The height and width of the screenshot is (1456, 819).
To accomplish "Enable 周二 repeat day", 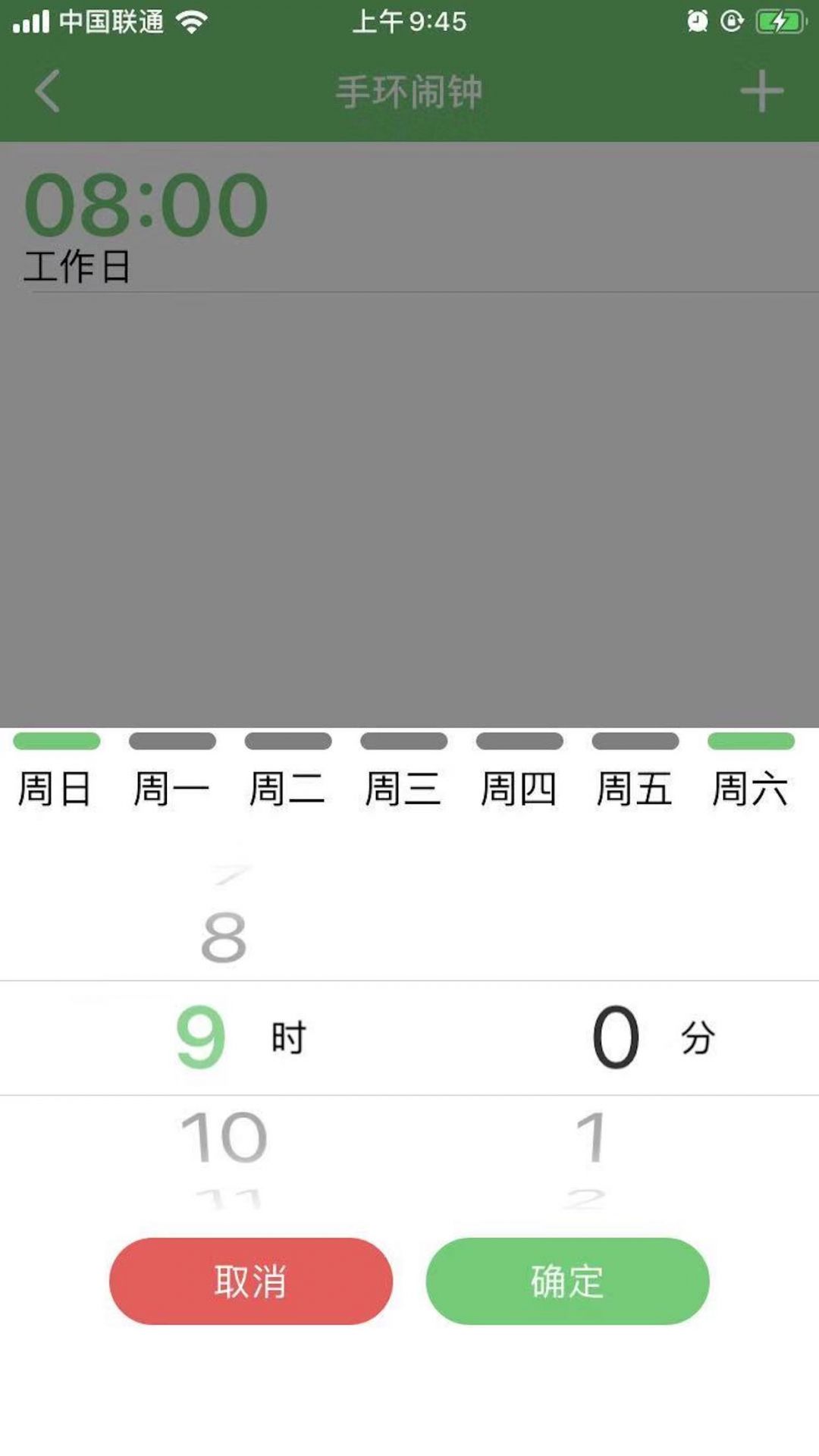I will (x=287, y=770).
